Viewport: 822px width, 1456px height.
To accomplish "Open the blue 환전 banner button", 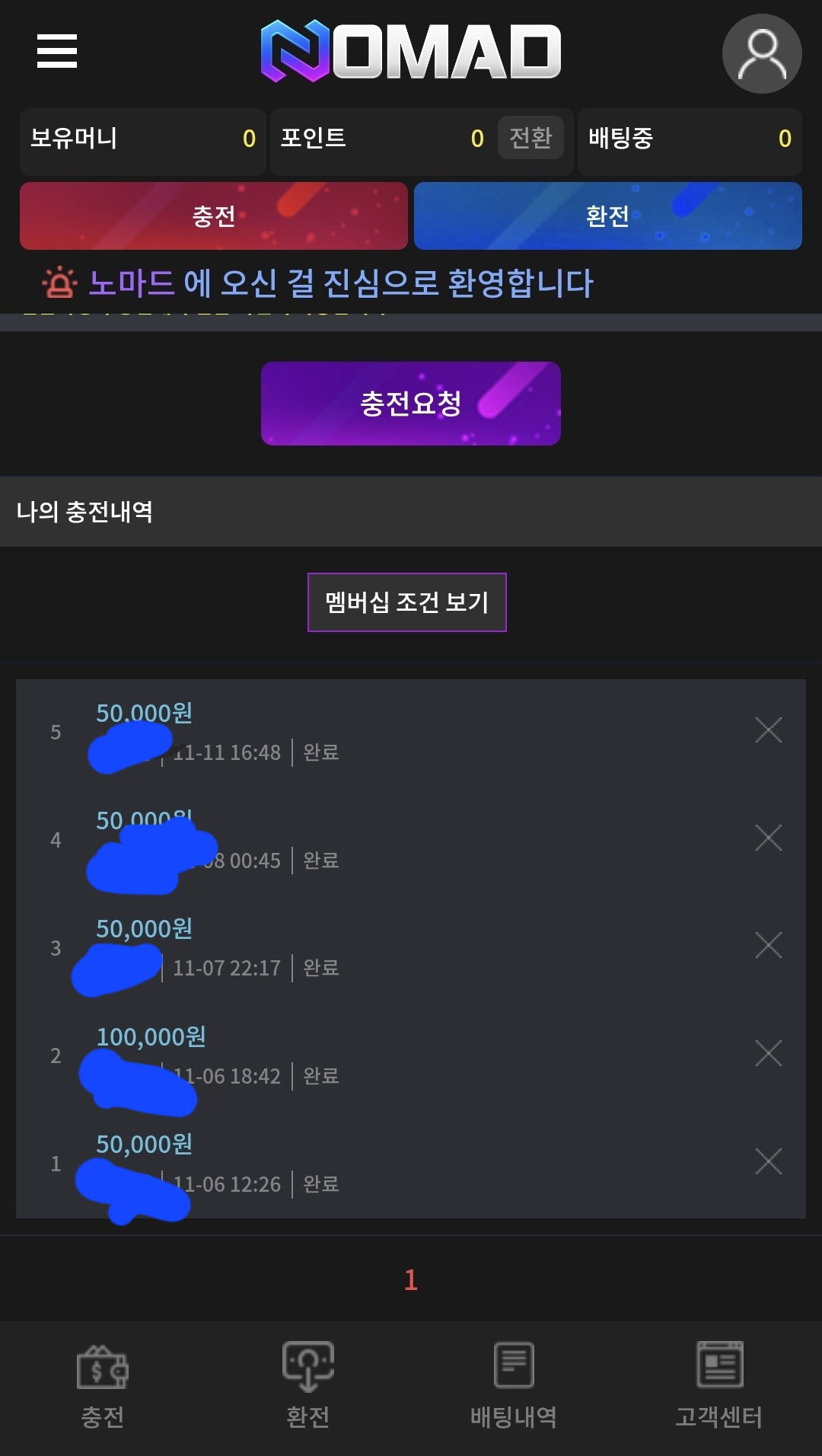I will (x=607, y=216).
